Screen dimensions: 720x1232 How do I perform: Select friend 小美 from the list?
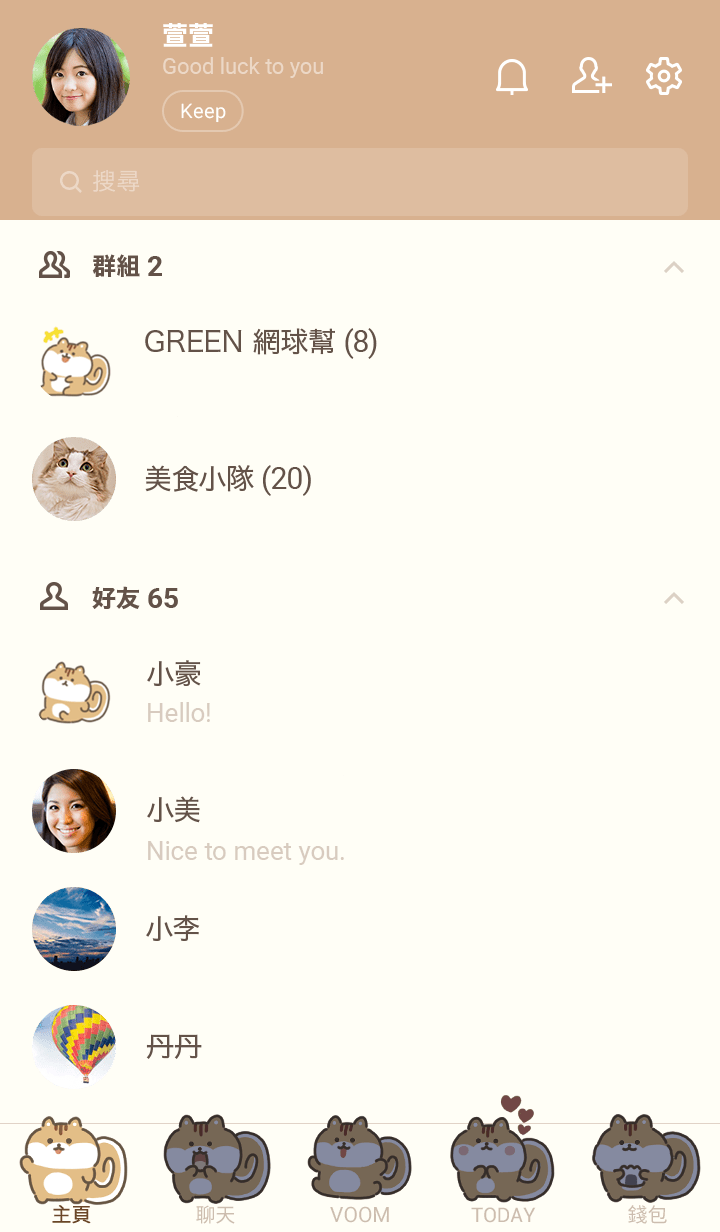(x=175, y=828)
